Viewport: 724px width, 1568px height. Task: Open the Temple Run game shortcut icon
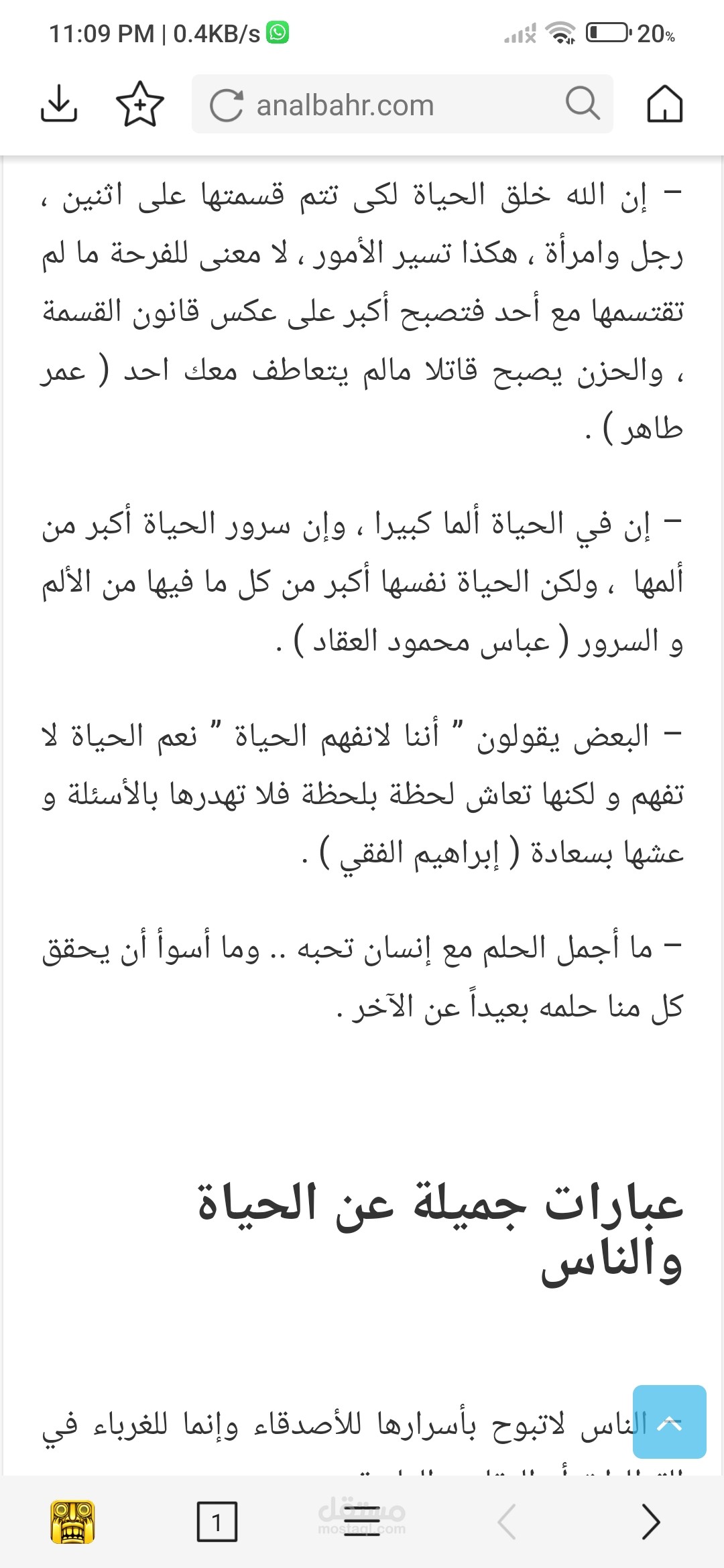point(73,1522)
